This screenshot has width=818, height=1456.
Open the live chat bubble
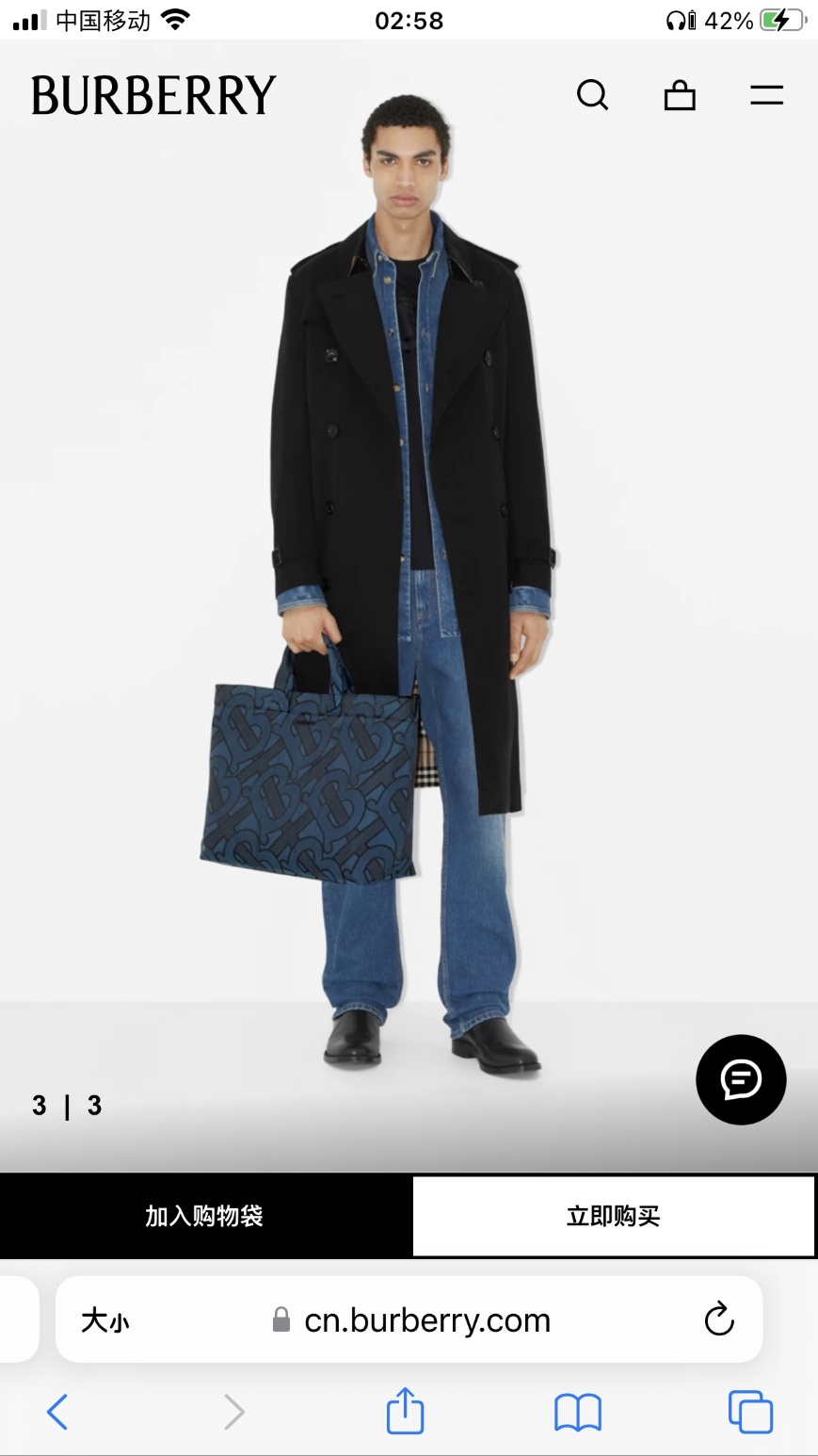[x=741, y=1079]
